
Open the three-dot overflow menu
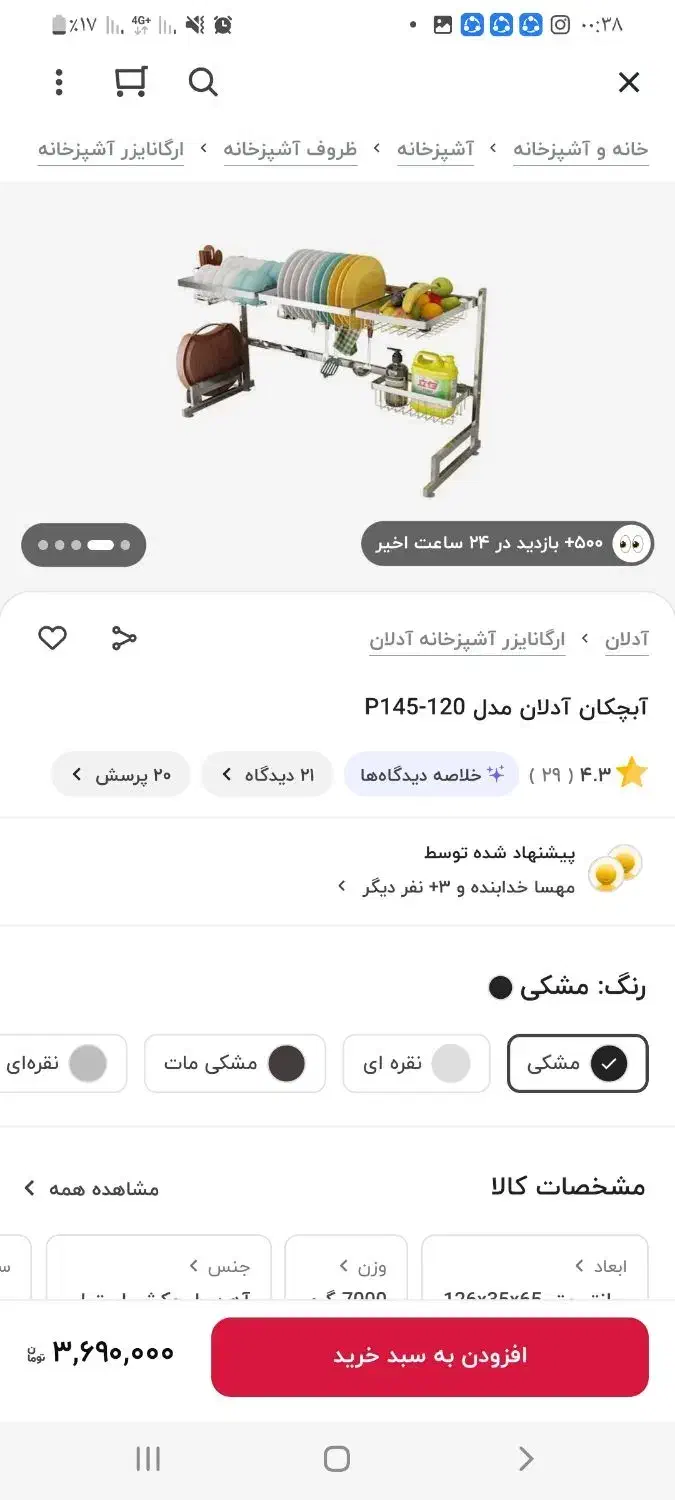click(x=59, y=83)
